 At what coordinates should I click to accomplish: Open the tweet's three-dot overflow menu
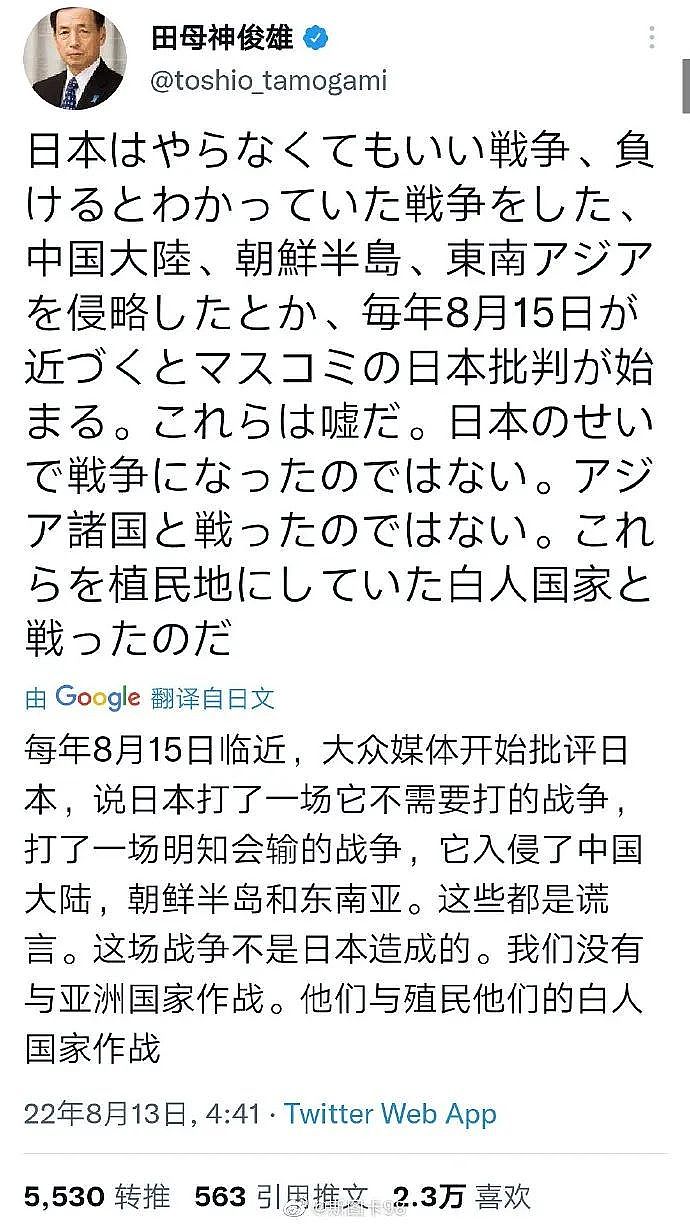click(653, 39)
